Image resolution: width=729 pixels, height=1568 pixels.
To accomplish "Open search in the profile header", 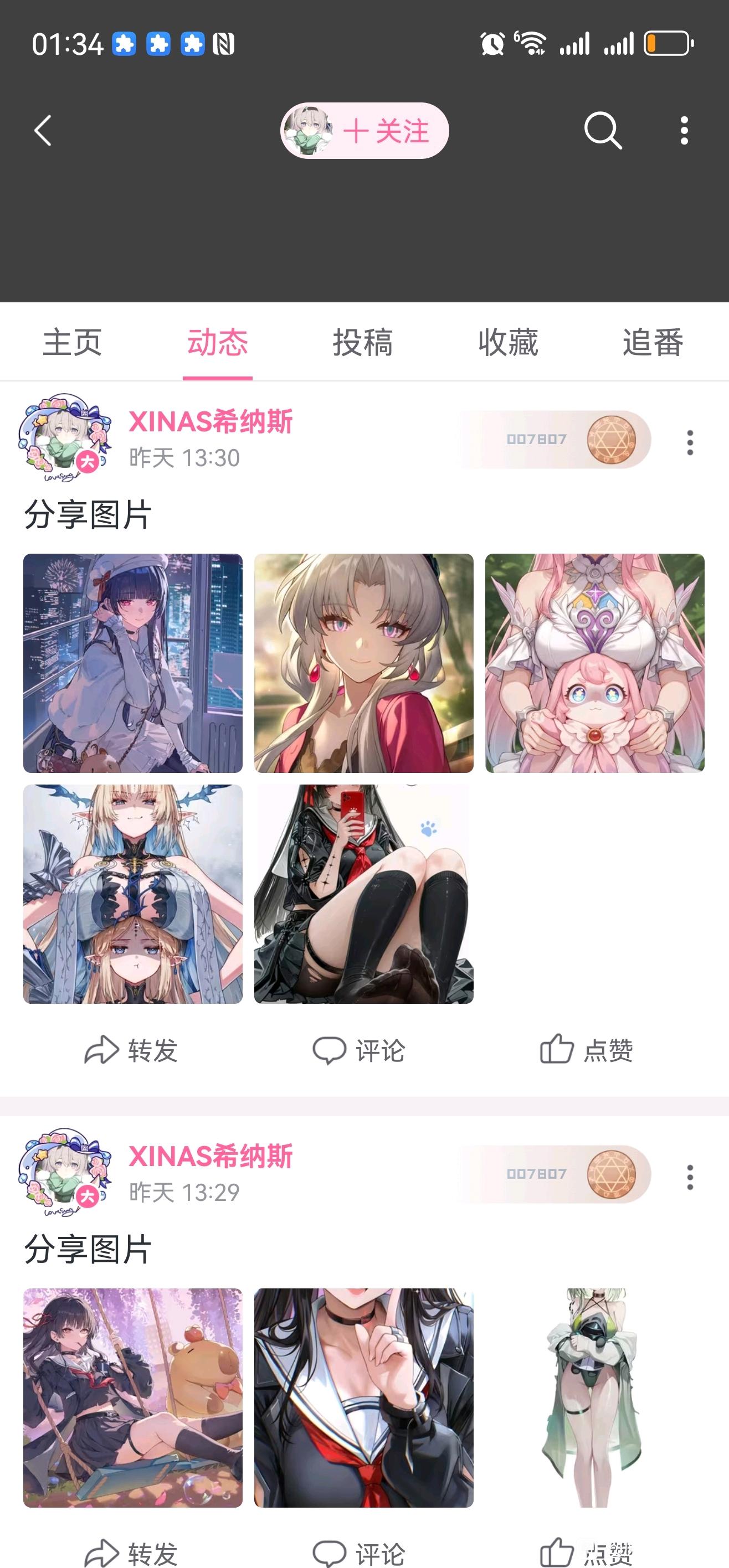I will [x=602, y=130].
